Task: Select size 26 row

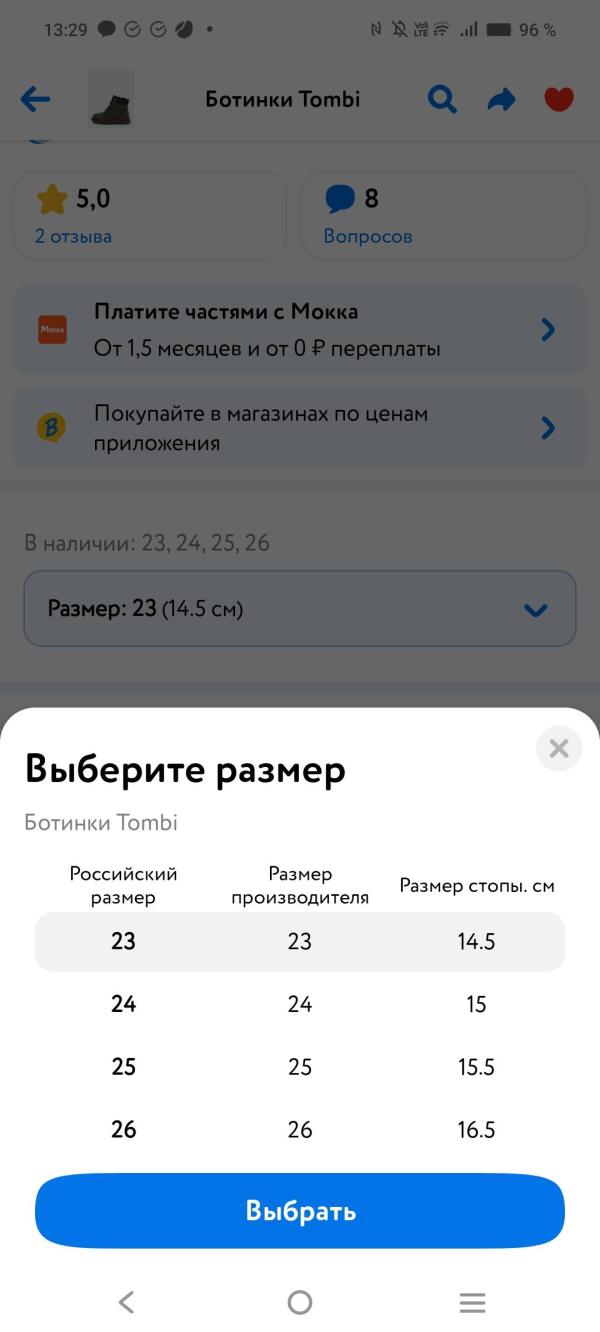Action: 300,1130
